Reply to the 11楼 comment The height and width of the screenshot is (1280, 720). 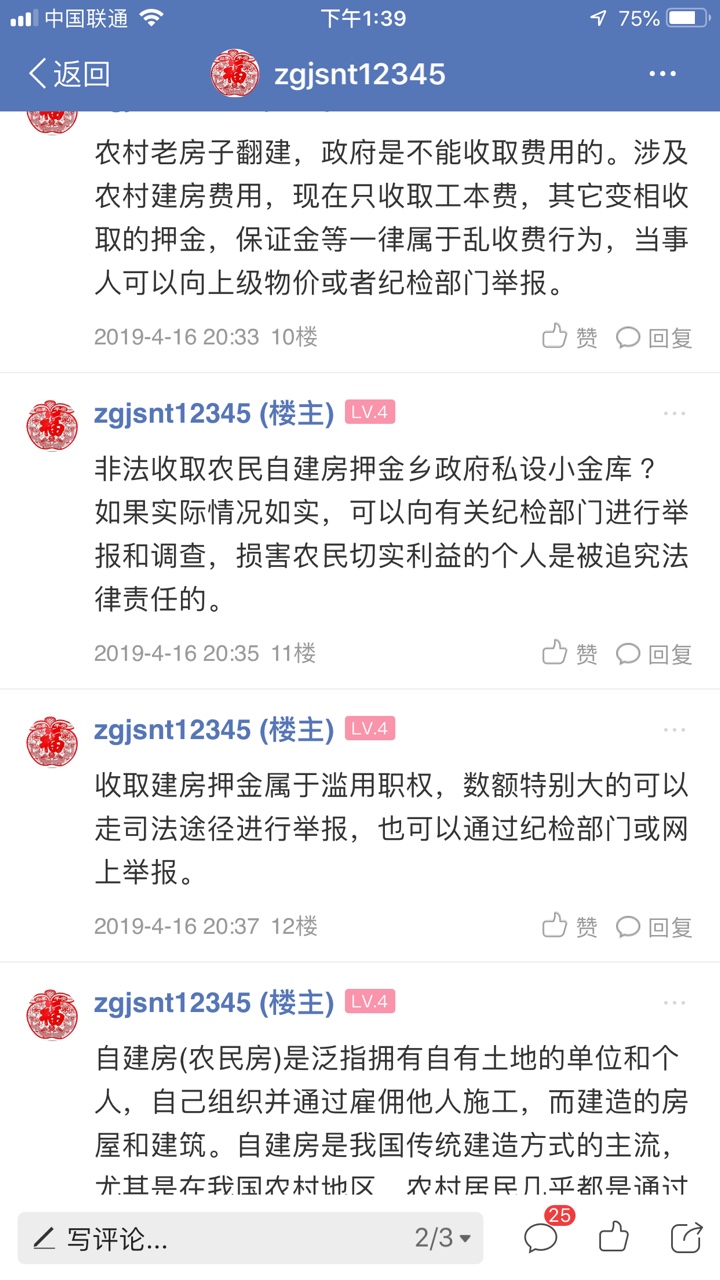tap(655, 654)
